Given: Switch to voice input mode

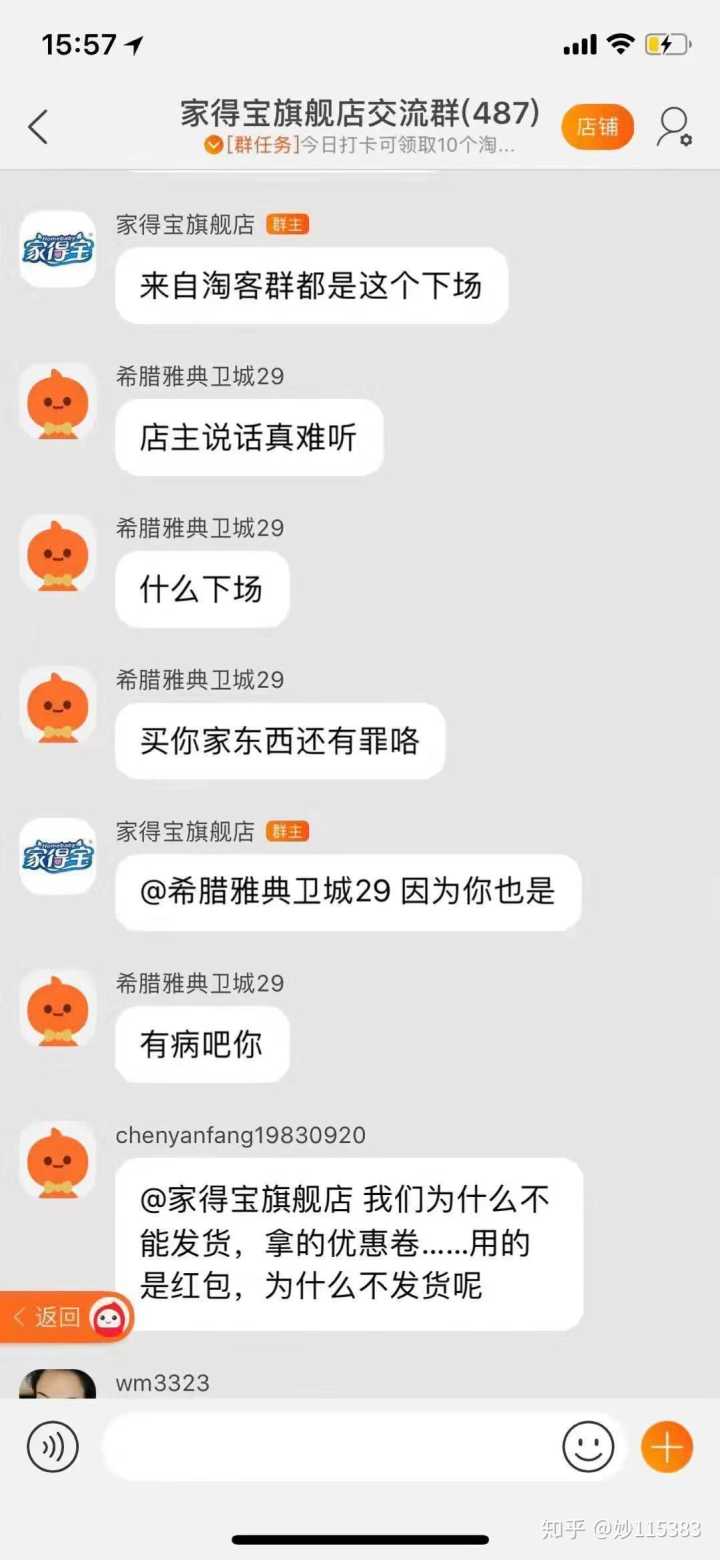Looking at the screenshot, I should [x=52, y=1446].
